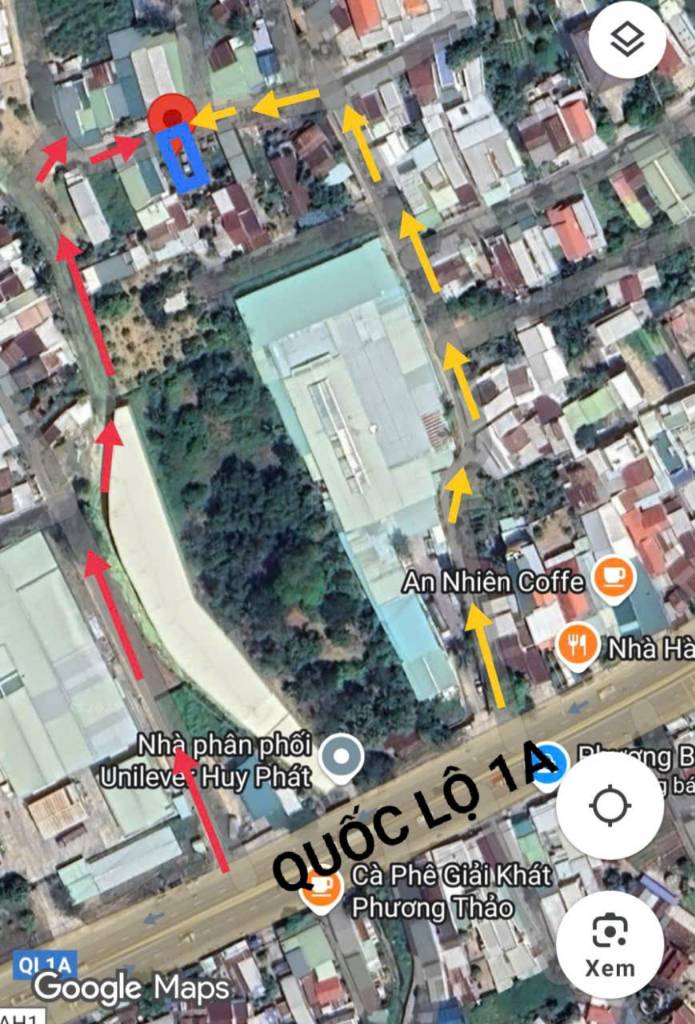This screenshot has width=695, height=1024.
Task: Tap the red dropped pin
Action: point(172,116)
